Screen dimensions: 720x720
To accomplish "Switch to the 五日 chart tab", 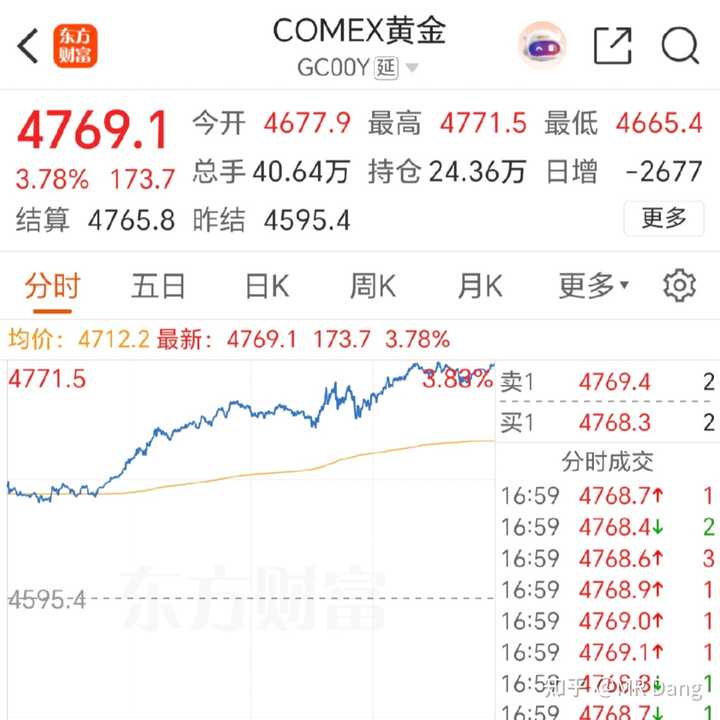I will click(158, 287).
